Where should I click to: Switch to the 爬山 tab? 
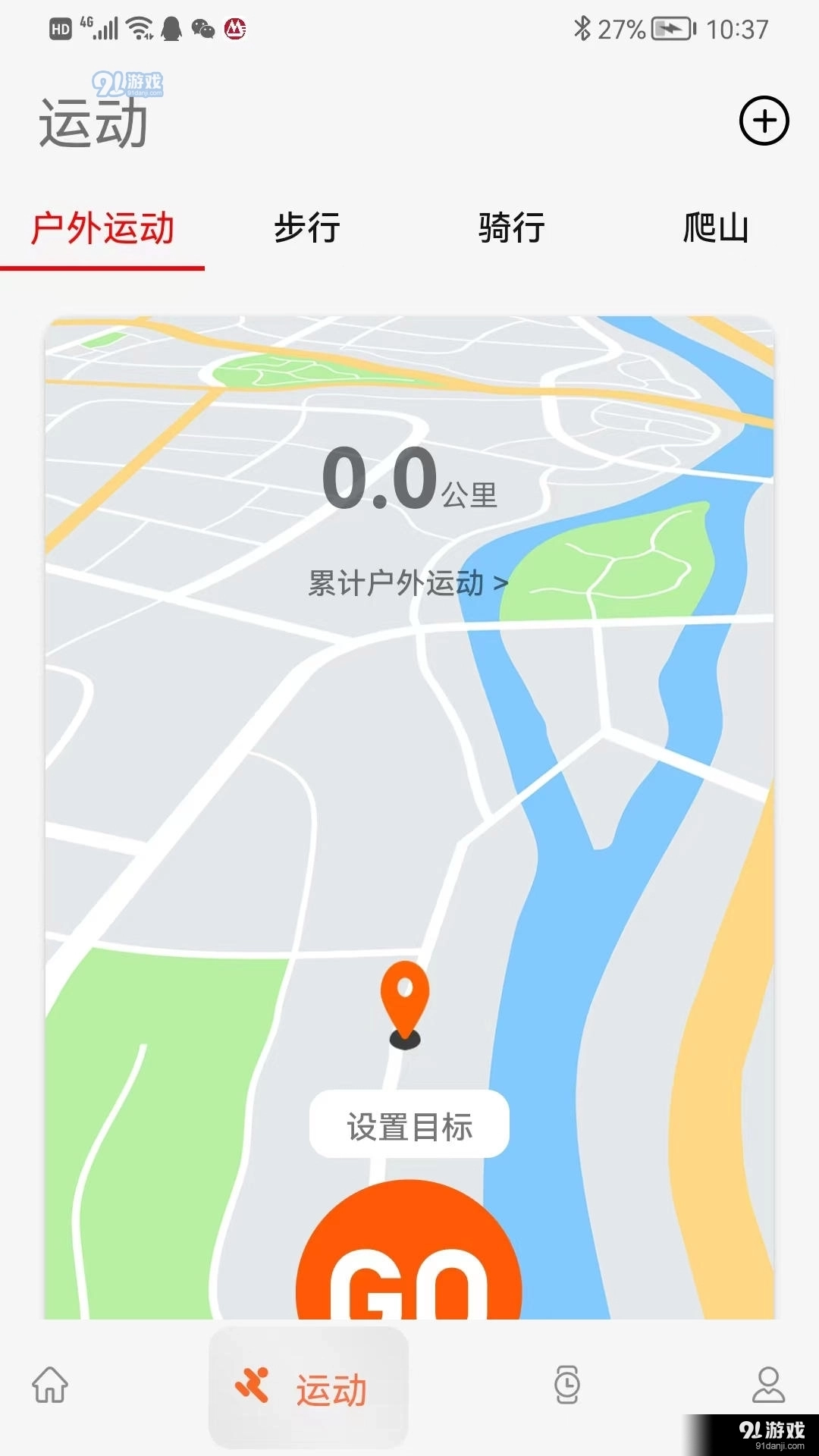pyautogui.click(x=716, y=228)
